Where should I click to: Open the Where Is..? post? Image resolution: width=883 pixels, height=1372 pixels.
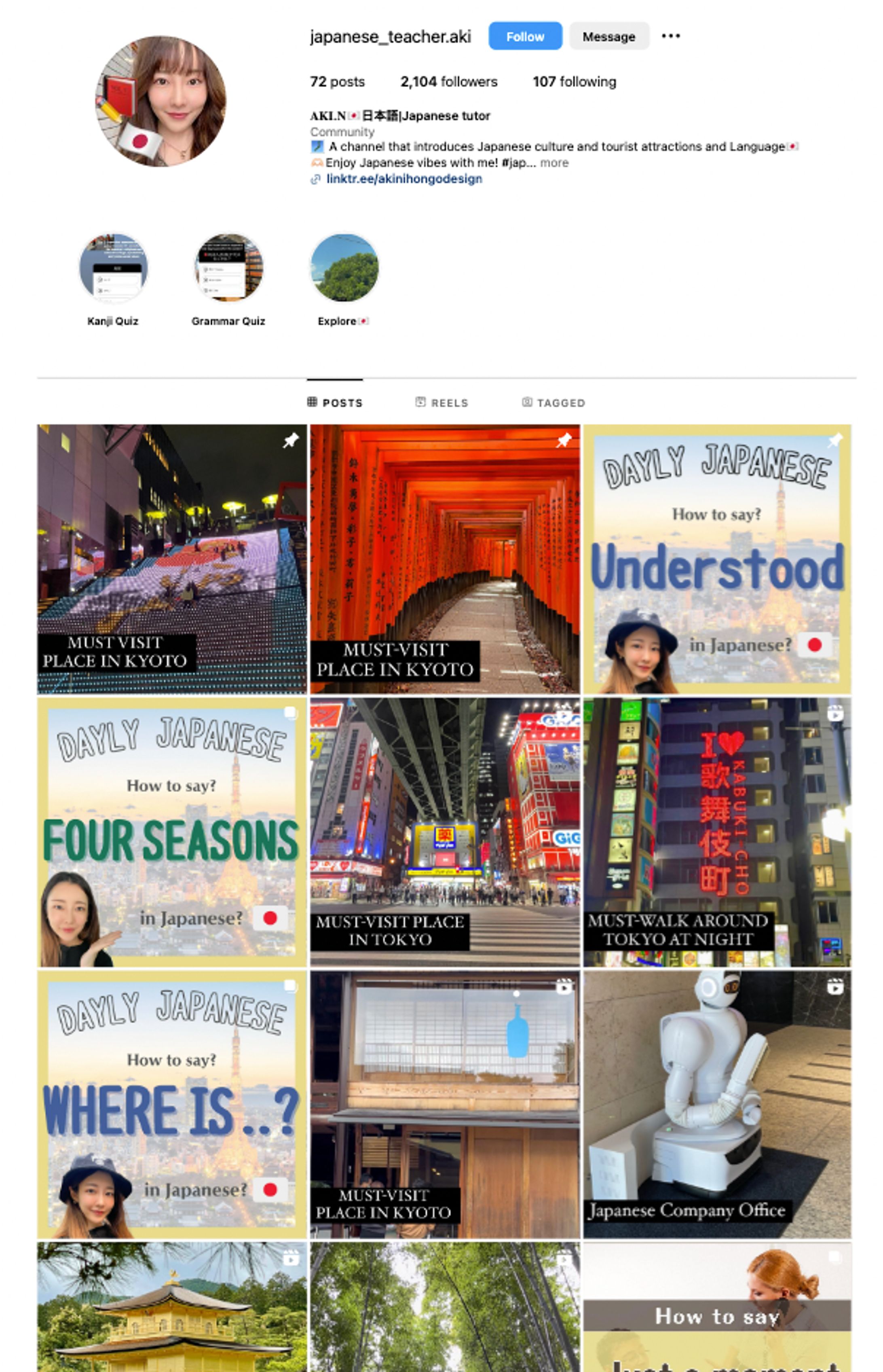coord(171,1105)
